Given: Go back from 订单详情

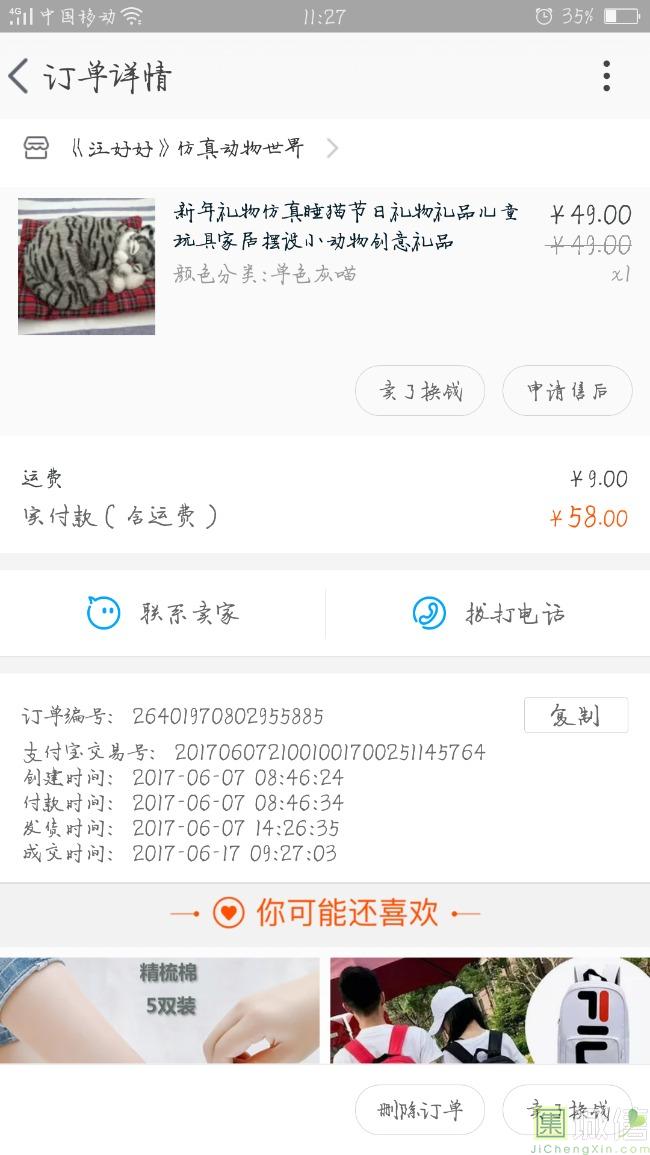Looking at the screenshot, I should point(20,76).
